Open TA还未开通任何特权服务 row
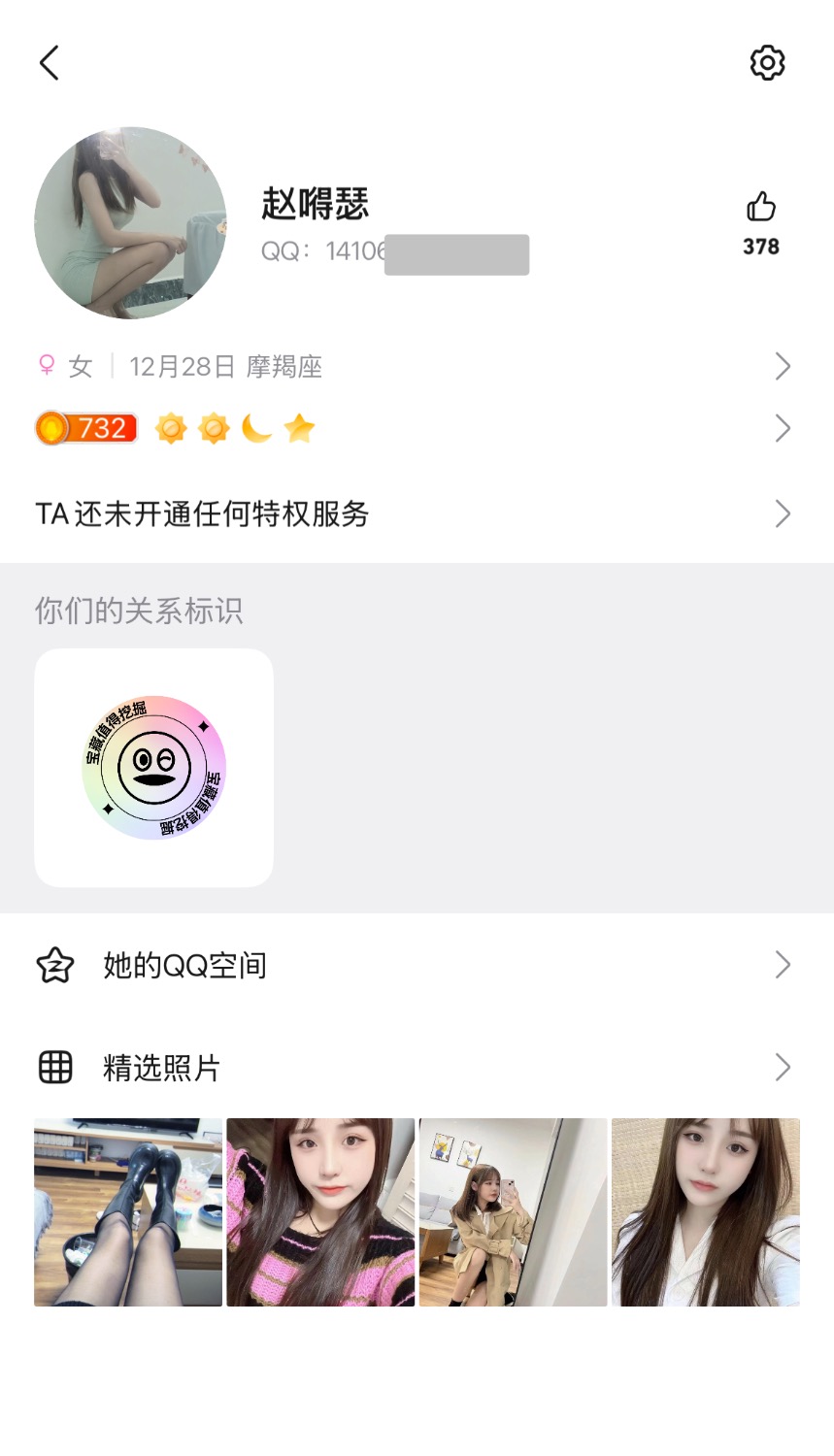Screen dimensions: 834x1456 tap(417, 513)
